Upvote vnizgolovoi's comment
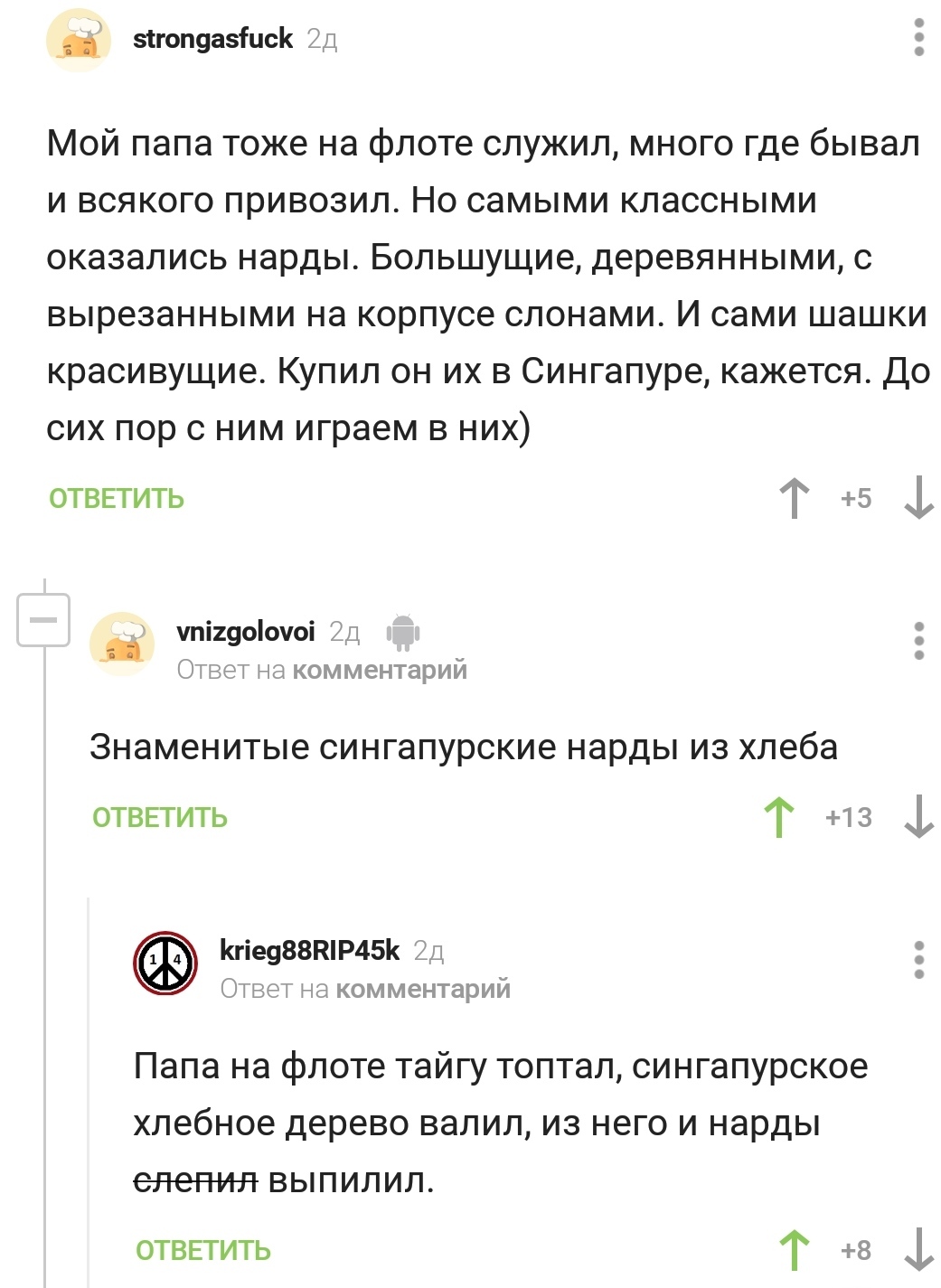The width and height of the screenshot is (941, 1288). [779, 817]
